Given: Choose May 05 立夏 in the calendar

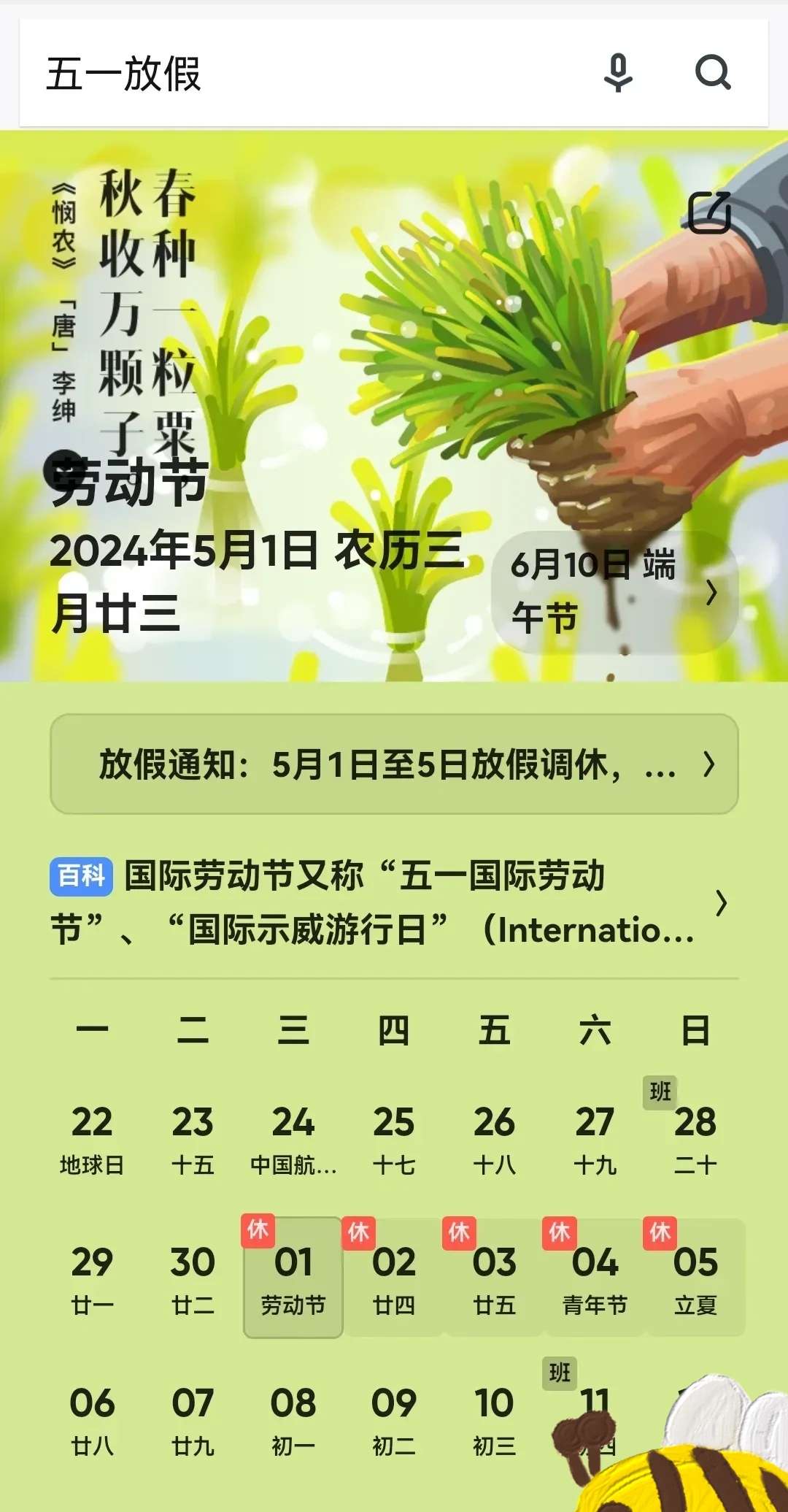Looking at the screenshot, I should [x=695, y=1278].
